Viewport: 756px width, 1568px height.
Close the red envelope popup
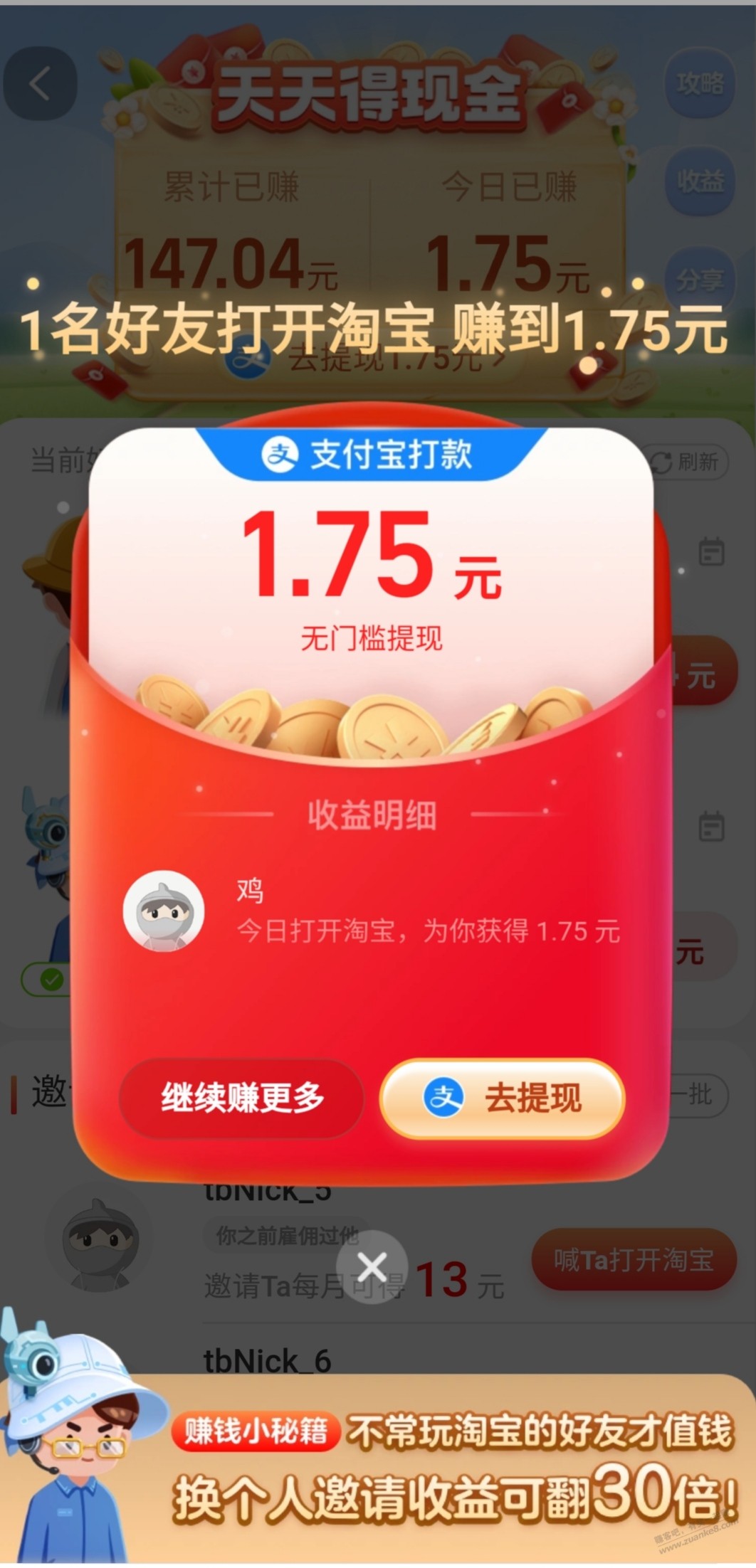pos(372,1266)
